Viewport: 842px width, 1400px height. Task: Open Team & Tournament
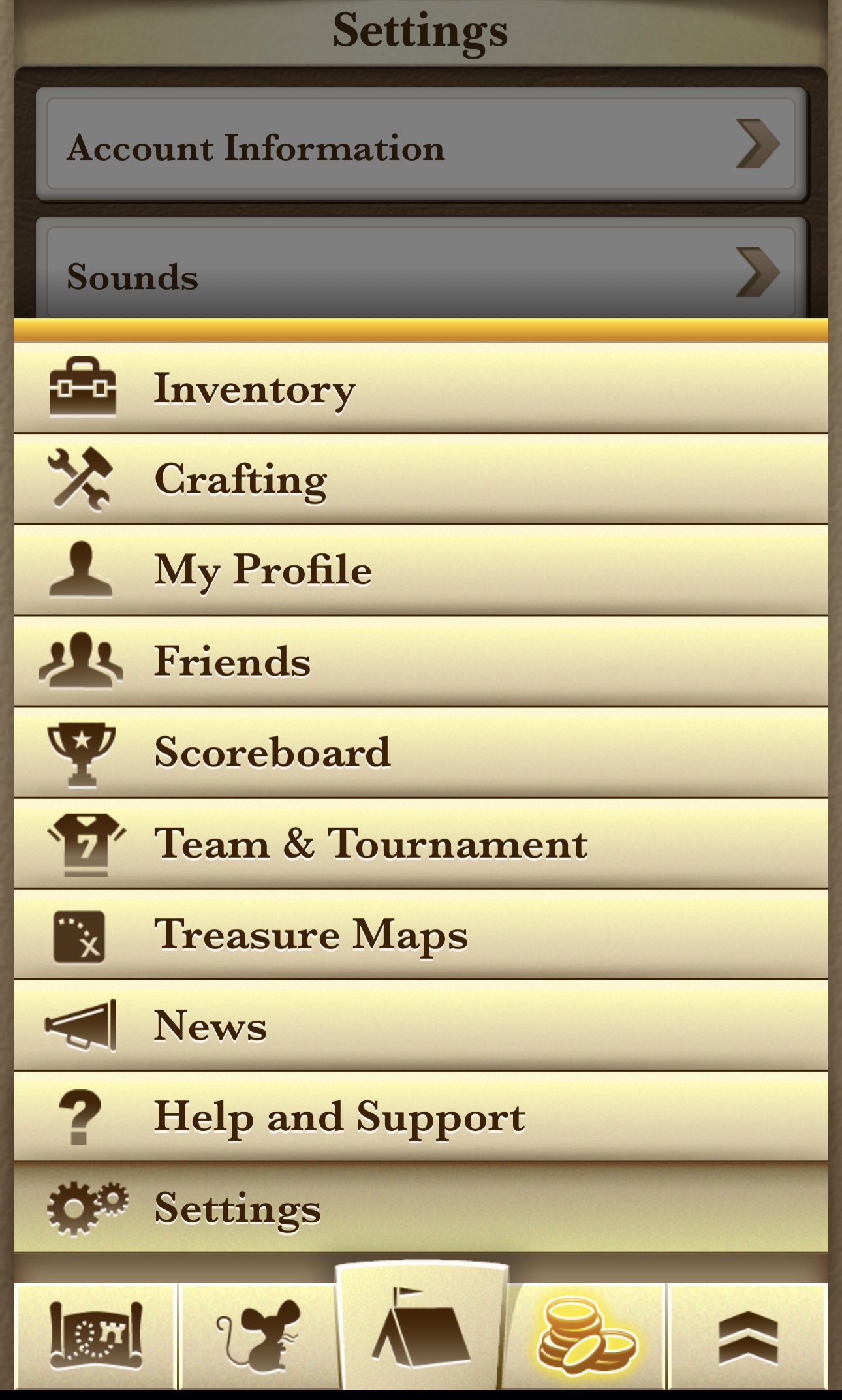421,843
